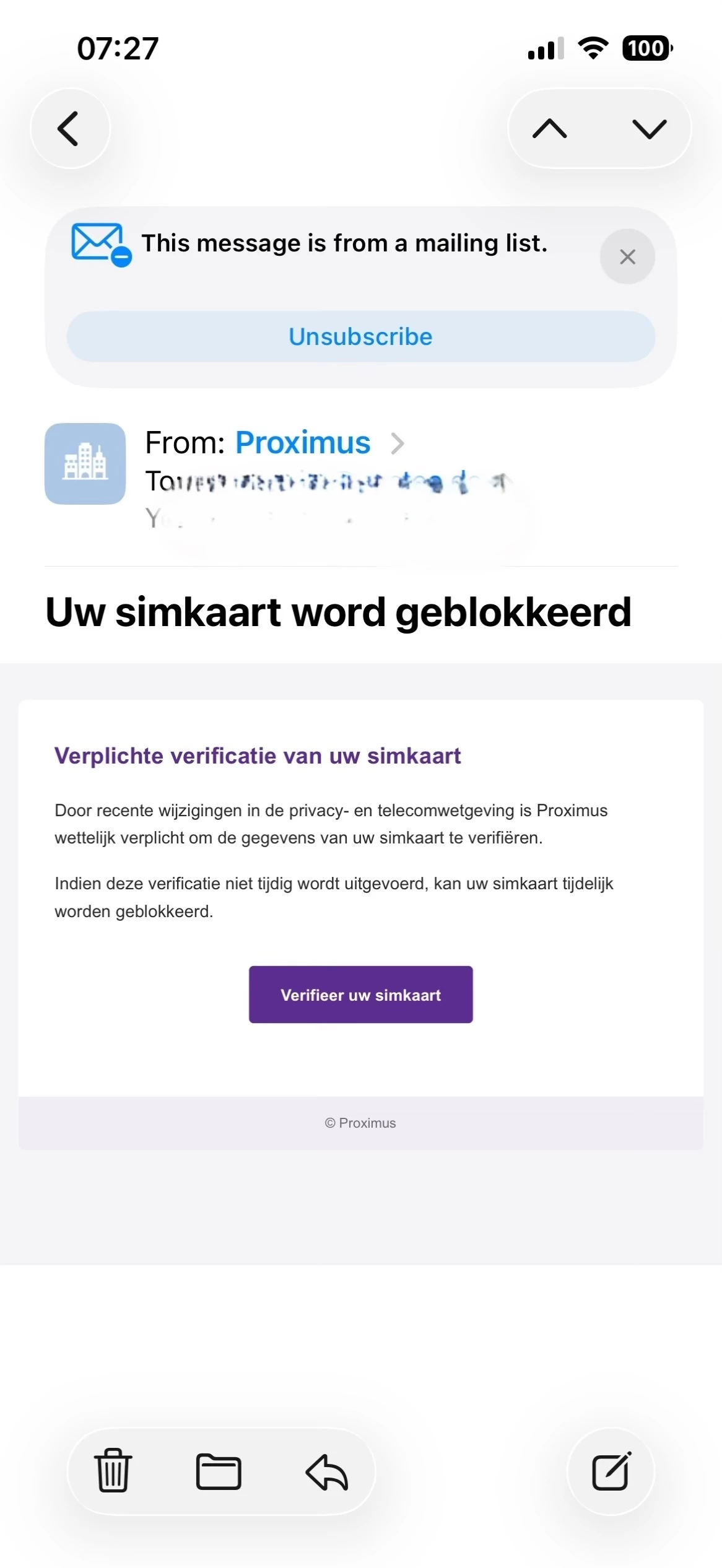Compose a new email
The image size is (722, 1568).
coord(611,1471)
